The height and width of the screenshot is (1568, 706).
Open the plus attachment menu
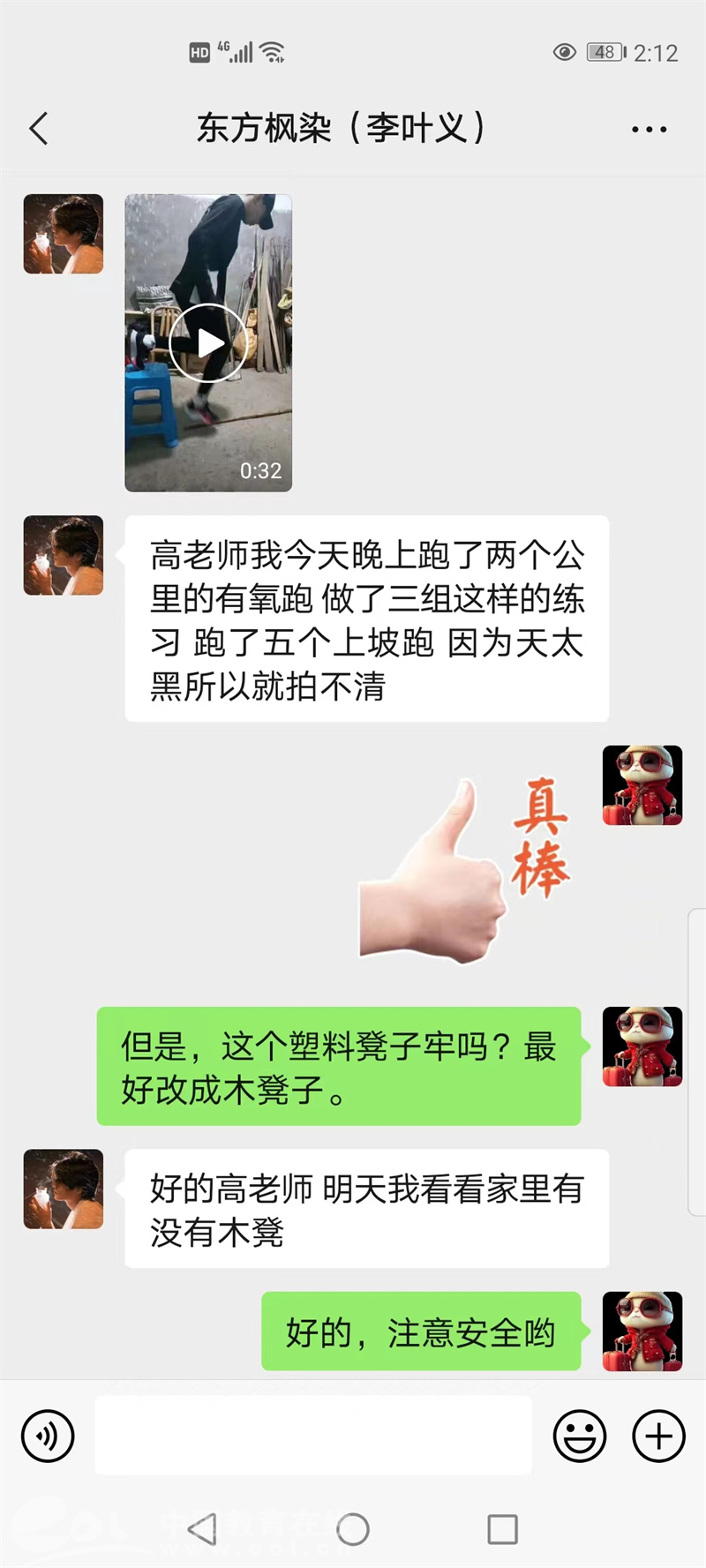(658, 1436)
